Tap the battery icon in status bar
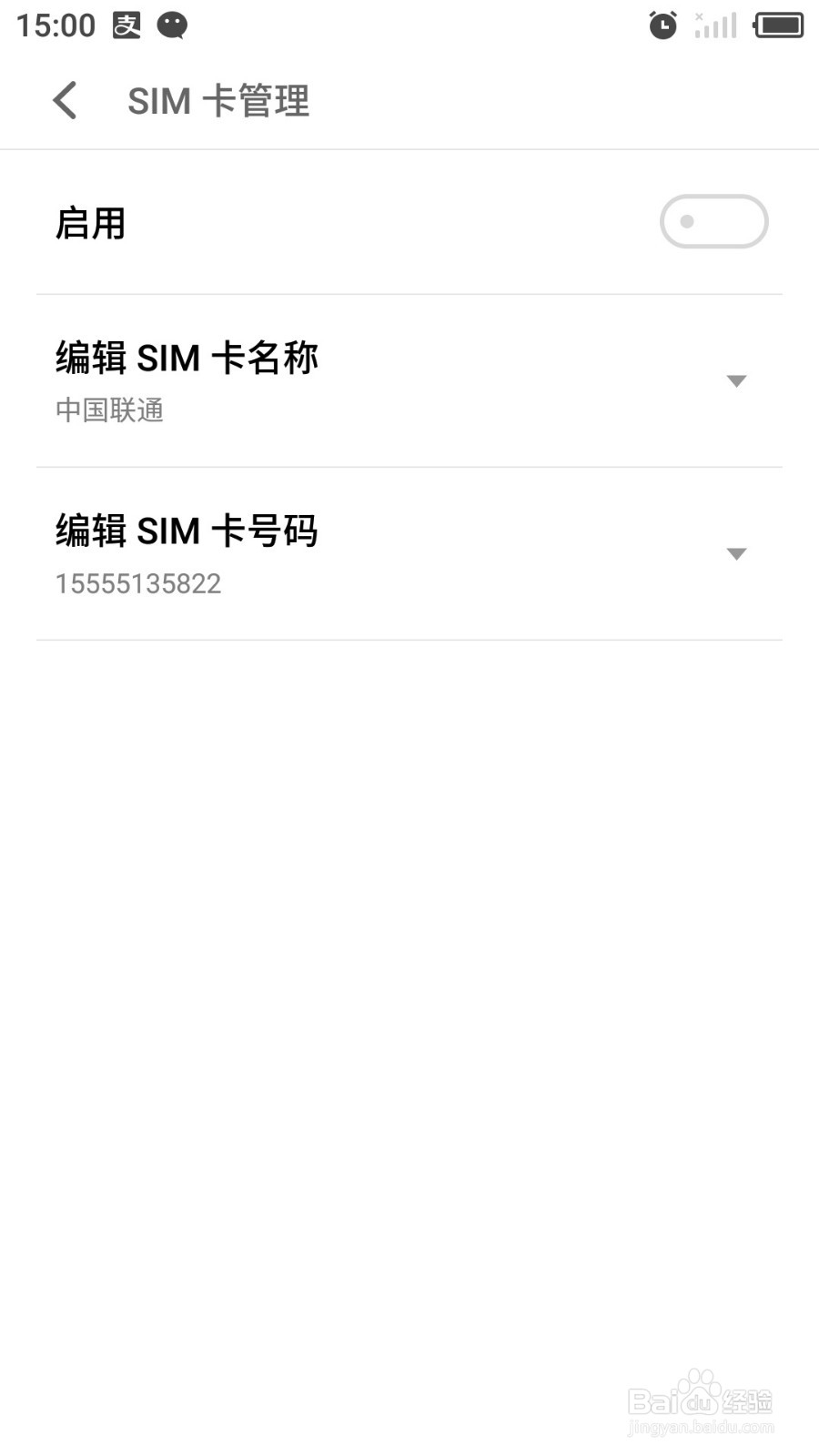 click(776, 24)
